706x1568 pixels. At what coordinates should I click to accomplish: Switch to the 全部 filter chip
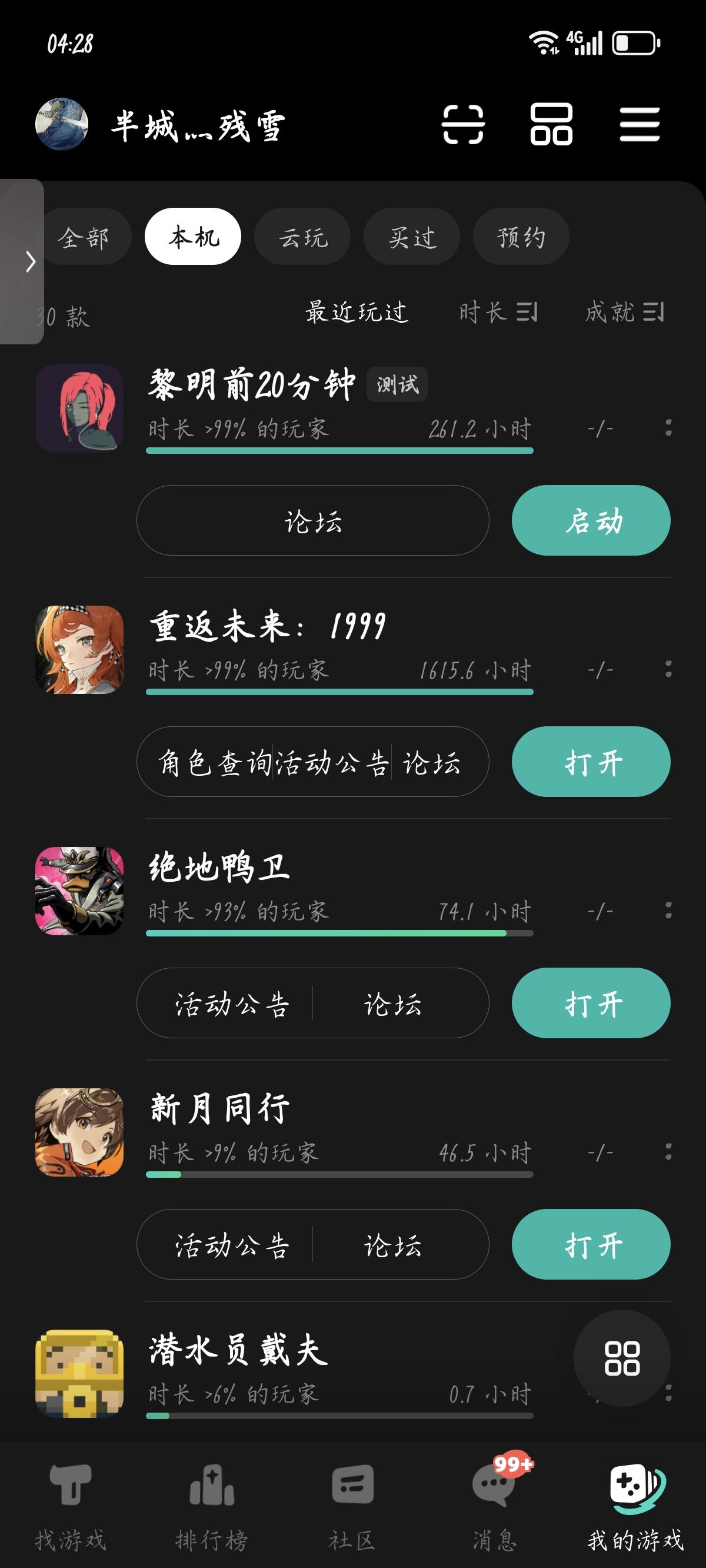tap(84, 237)
